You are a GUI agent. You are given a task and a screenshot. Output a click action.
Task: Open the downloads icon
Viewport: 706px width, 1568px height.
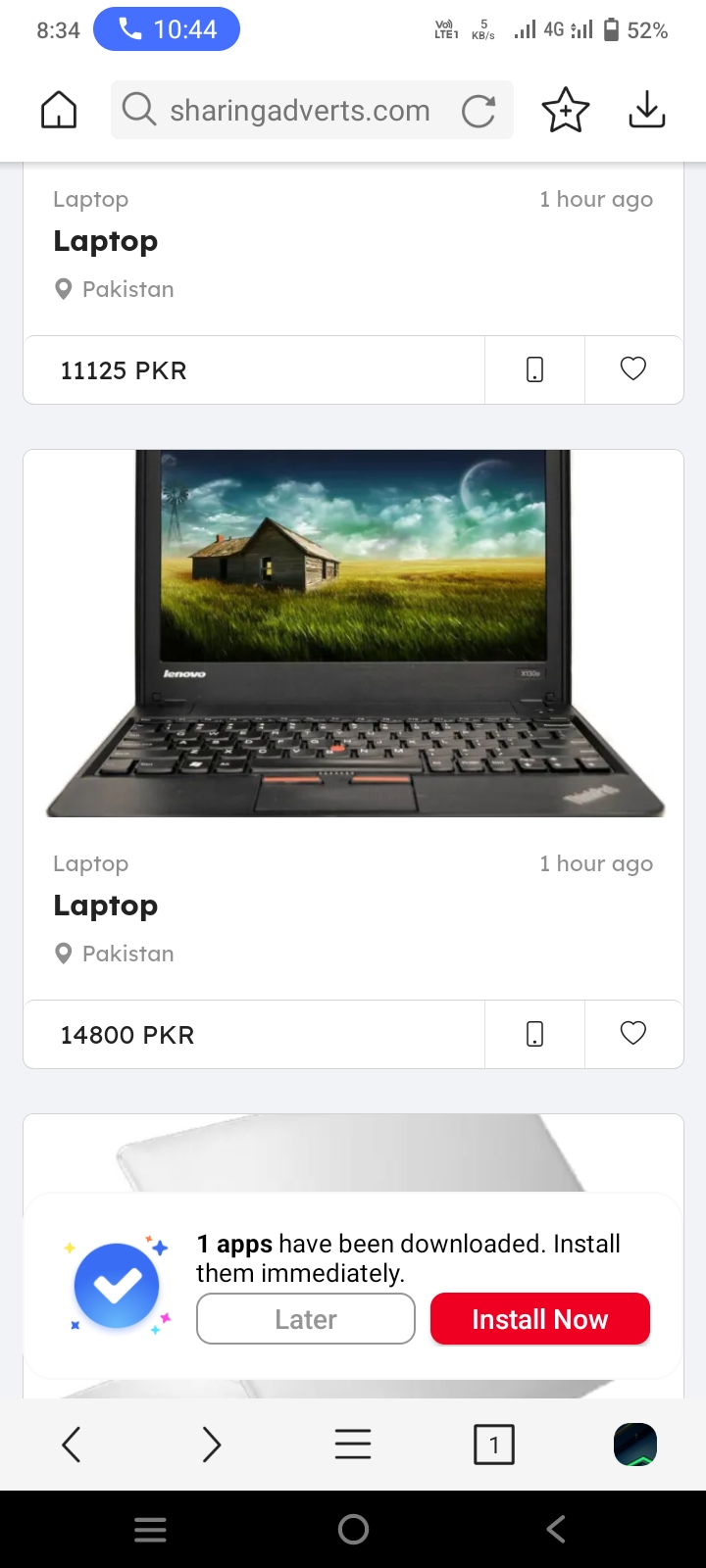tap(646, 110)
